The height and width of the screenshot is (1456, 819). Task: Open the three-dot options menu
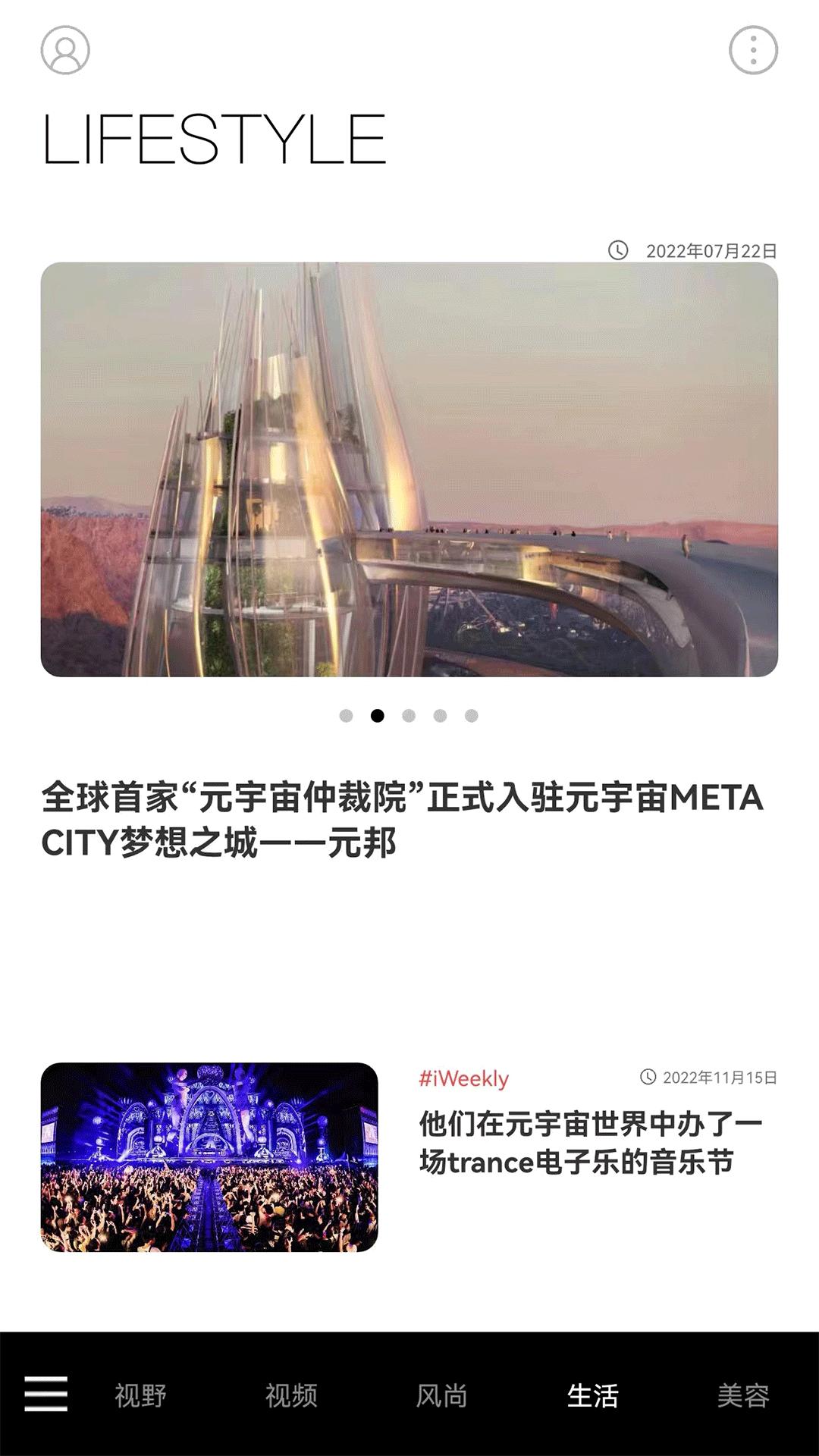[752, 52]
